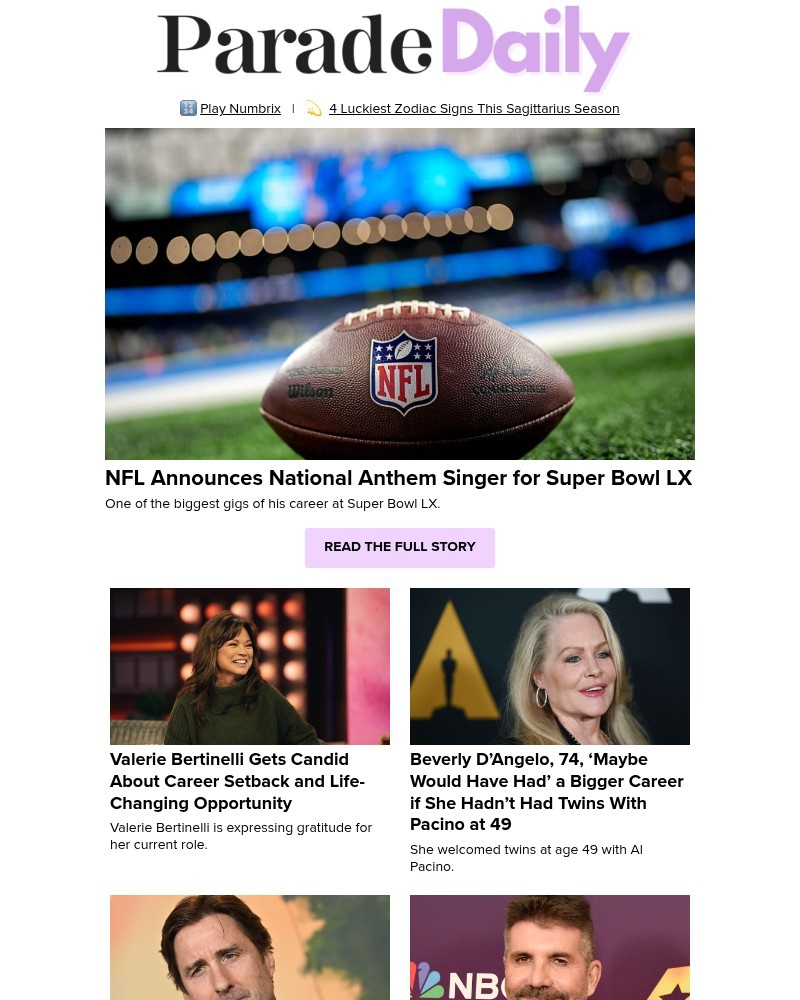Click Valerie Bertinelli's article photo
This screenshot has width=800, height=1000.
[250, 666]
